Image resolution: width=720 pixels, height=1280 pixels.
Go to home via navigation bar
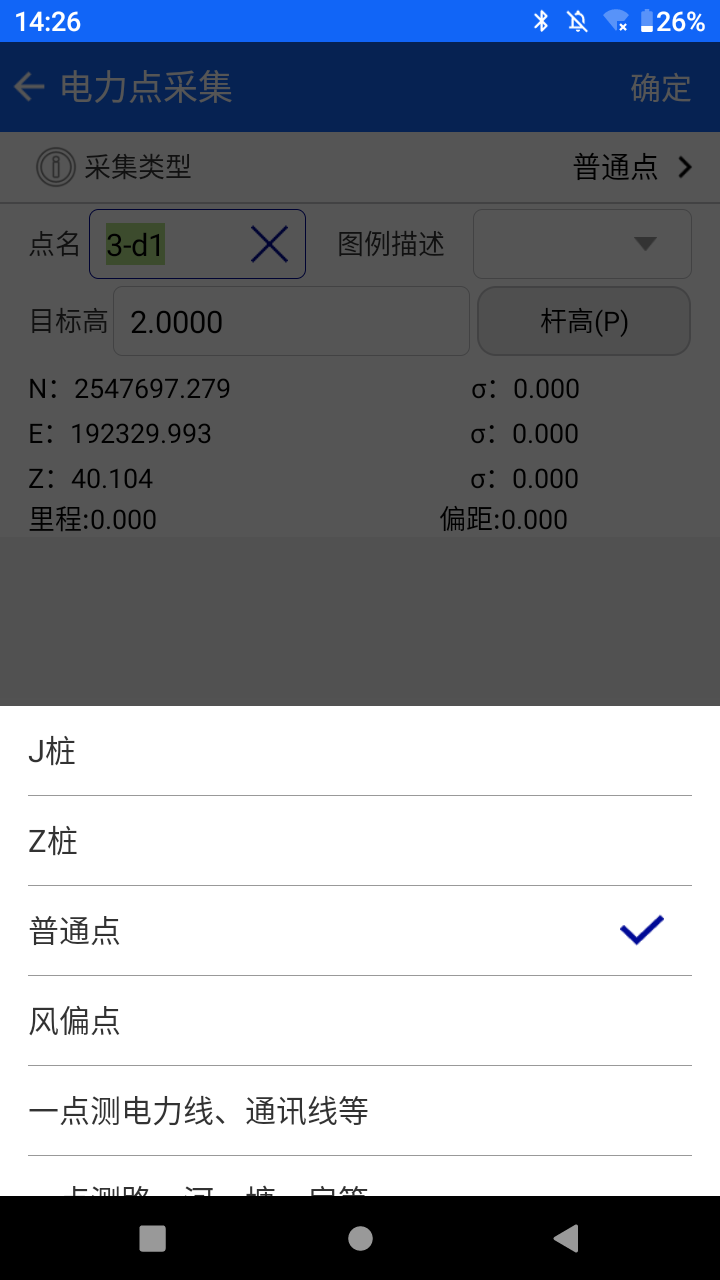point(360,1238)
